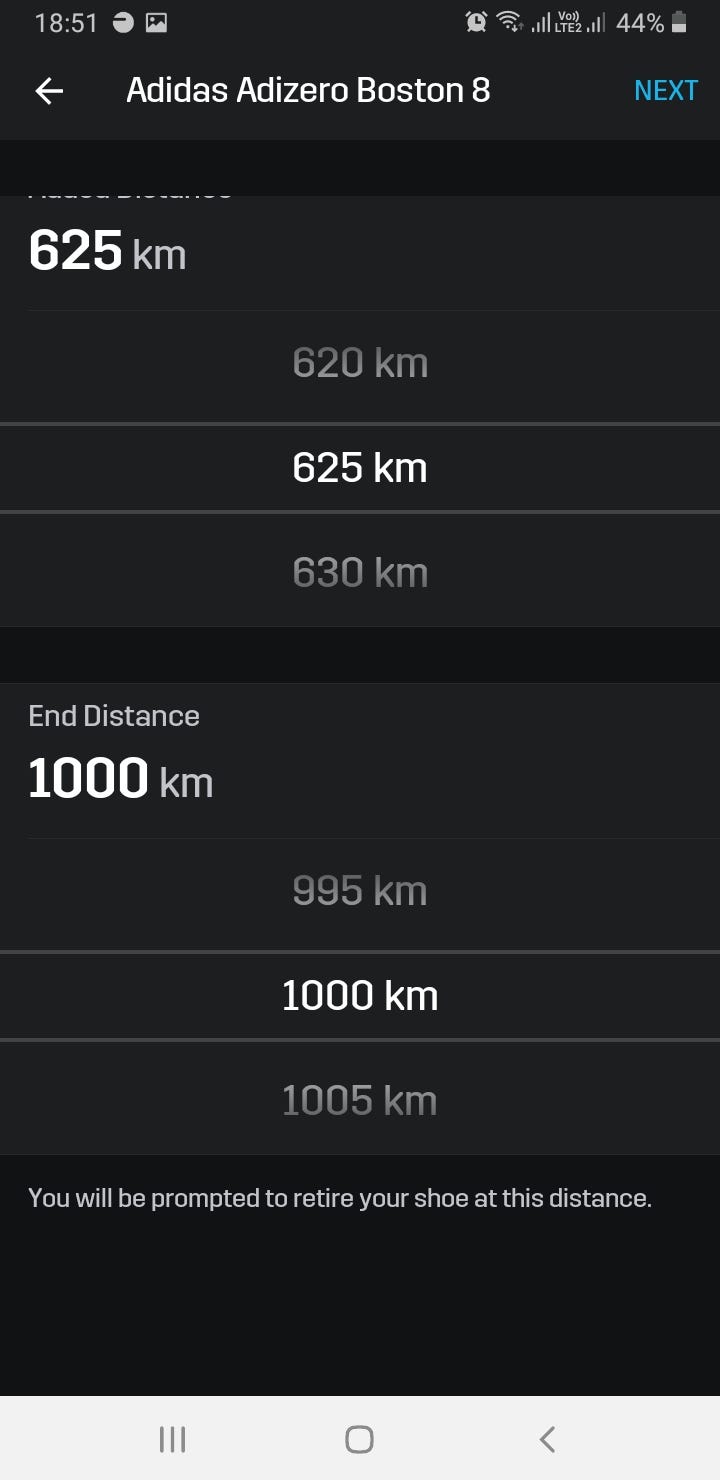
Task: Tap NEXT to continue
Action: pos(665,91)
